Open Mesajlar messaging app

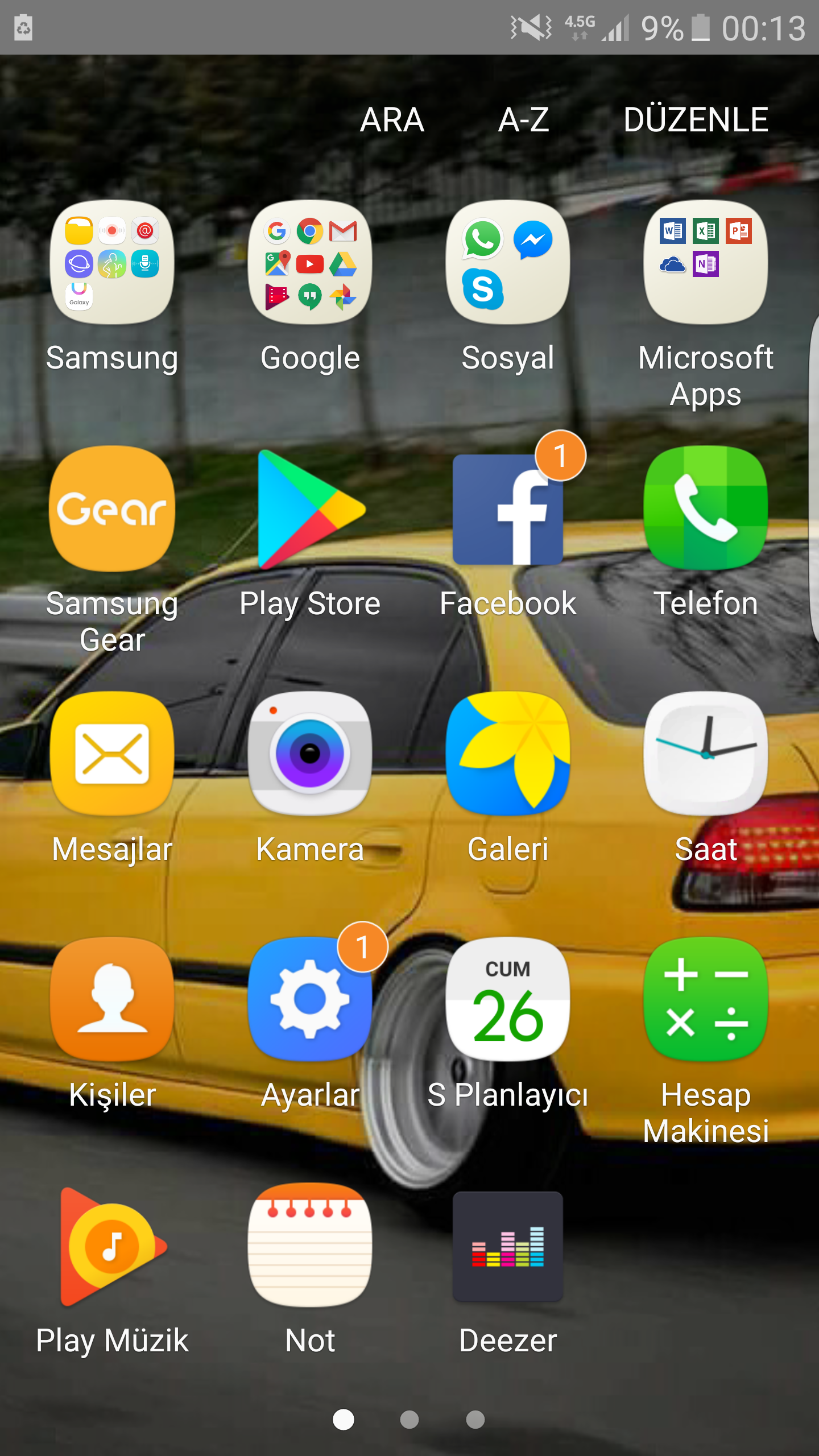coord(112,754)
